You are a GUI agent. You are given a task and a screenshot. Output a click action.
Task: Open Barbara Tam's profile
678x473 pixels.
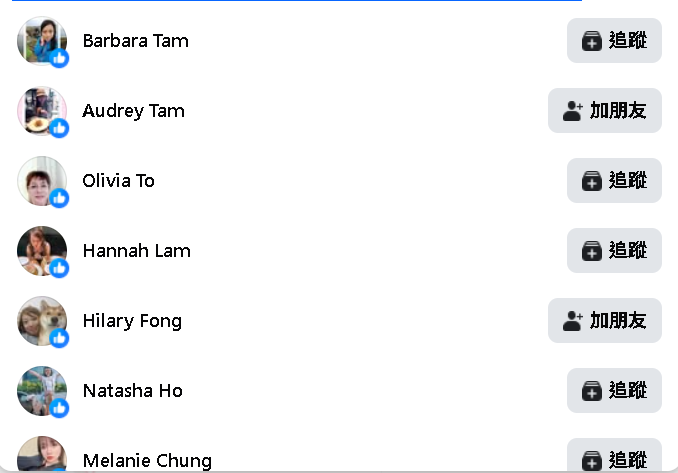click(x=135, y=41)
